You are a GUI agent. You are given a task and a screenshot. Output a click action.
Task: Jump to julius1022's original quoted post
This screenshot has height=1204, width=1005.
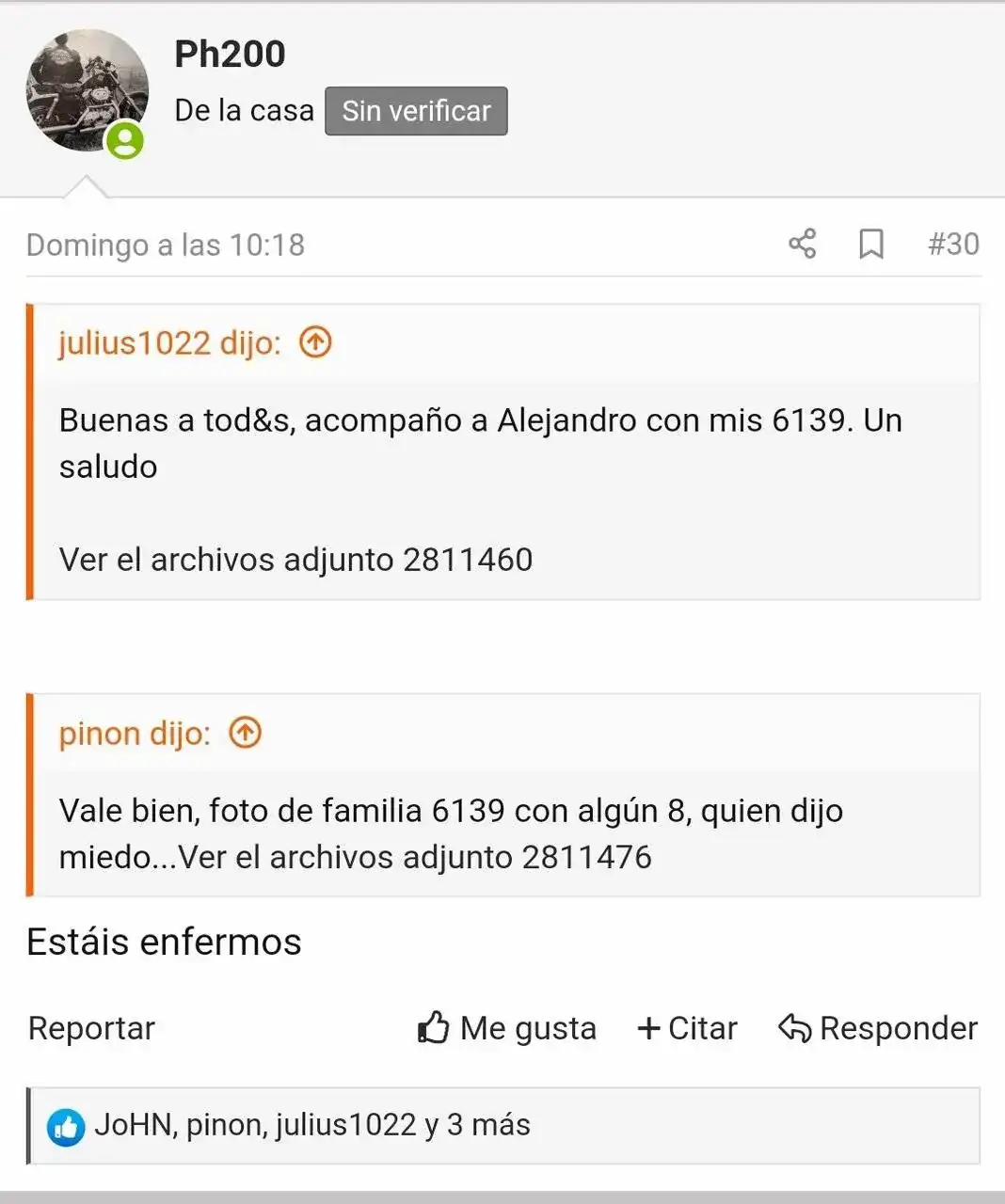pos(315,342)
